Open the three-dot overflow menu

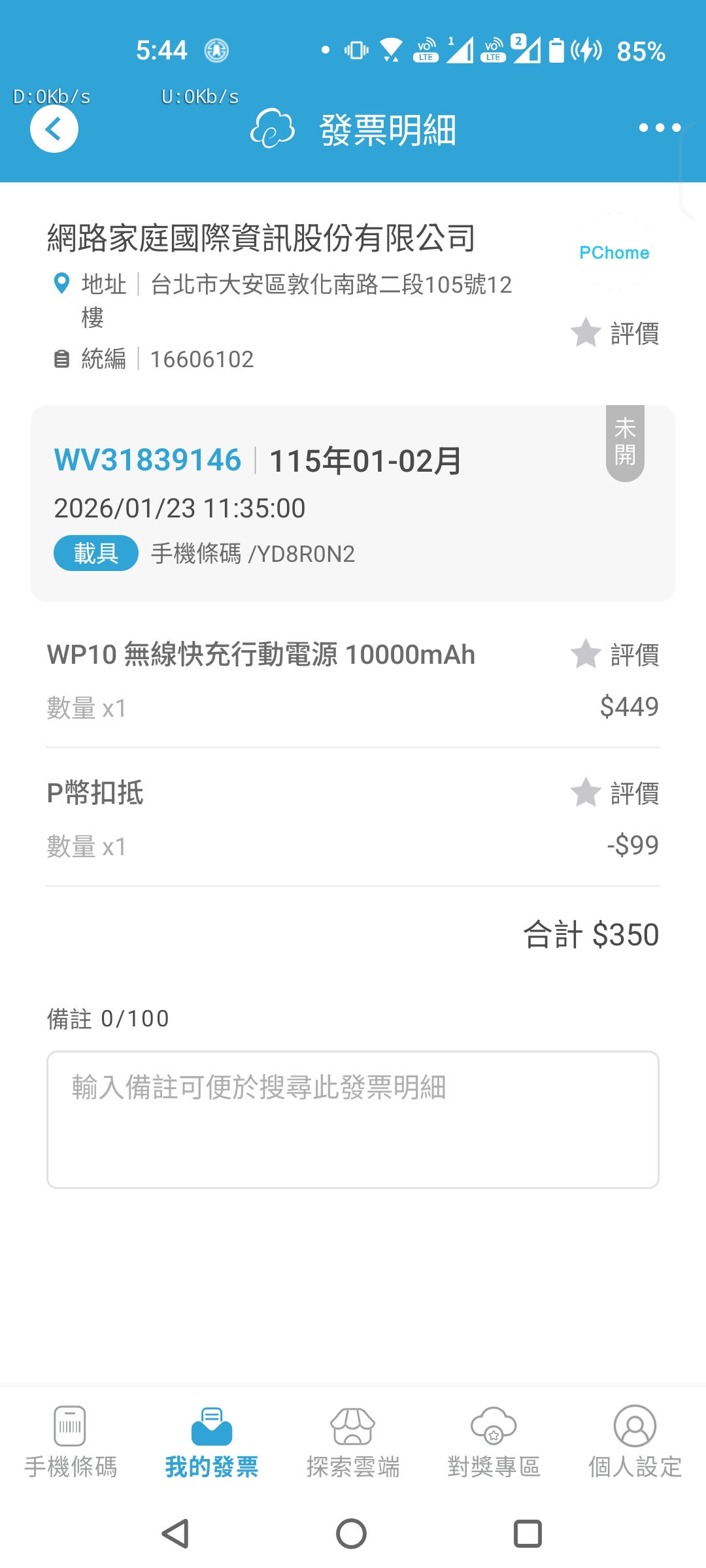[660, 128]
